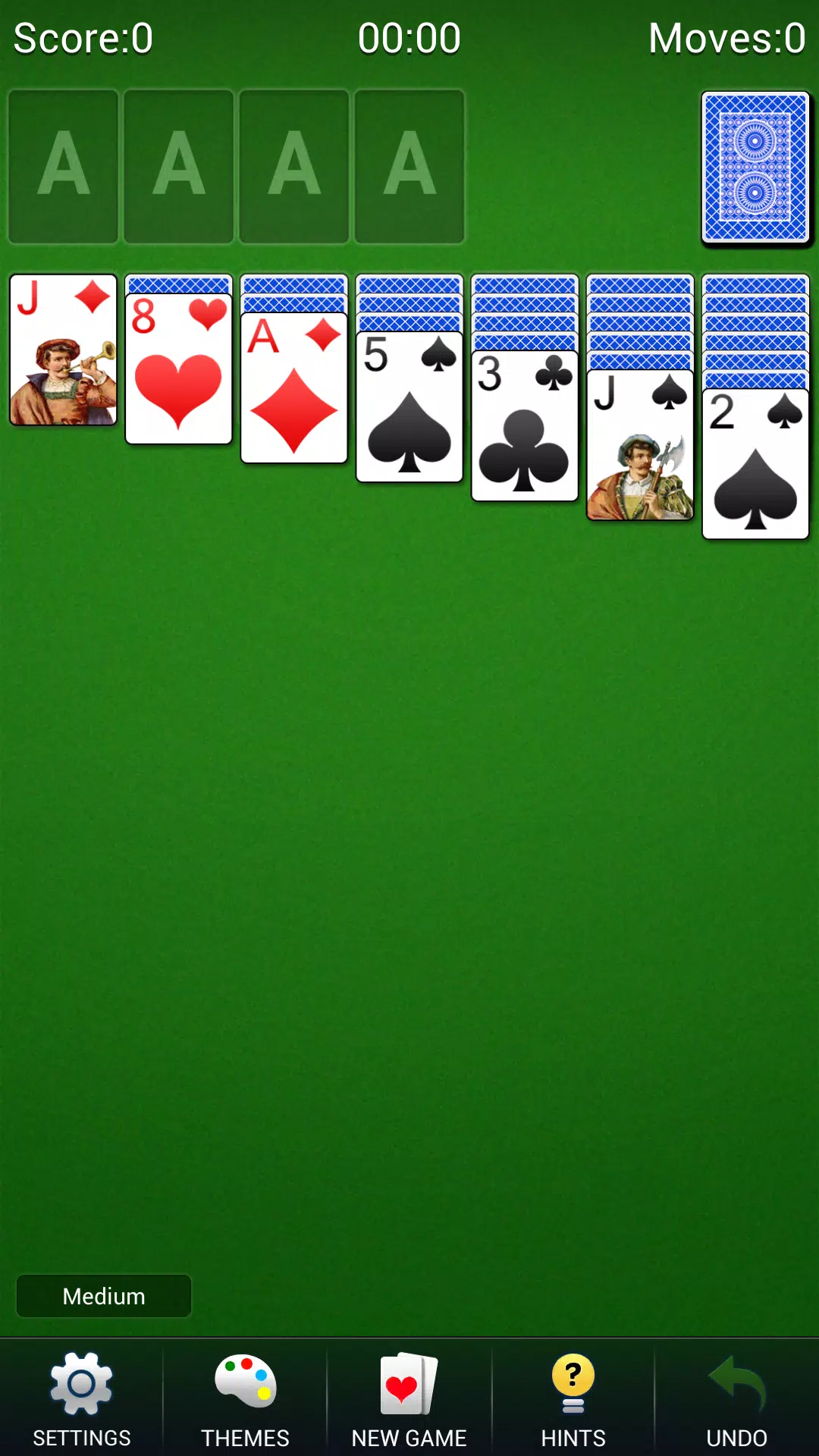Start a New Game
The image size is (819, 1456).
click(409, 1398)
